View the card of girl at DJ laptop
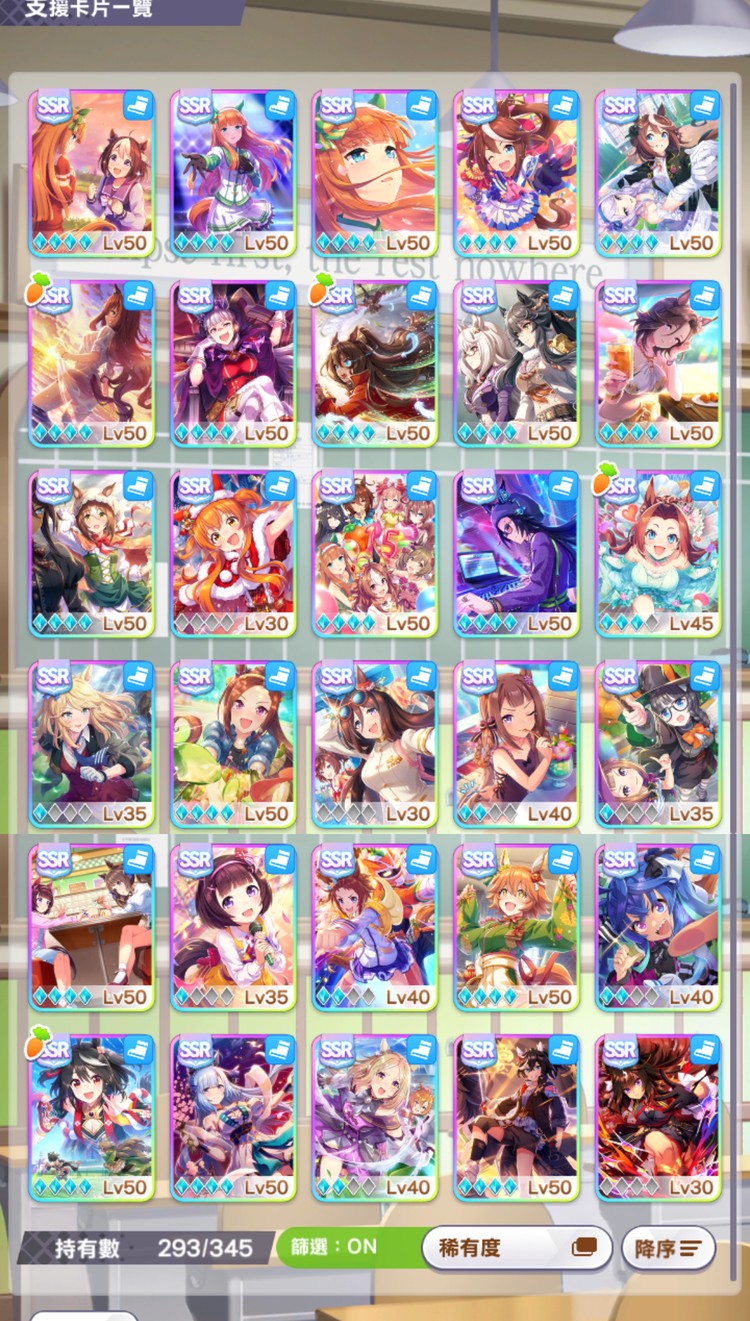Viewport: 750px width, 1321px height. tap(516, 553)
